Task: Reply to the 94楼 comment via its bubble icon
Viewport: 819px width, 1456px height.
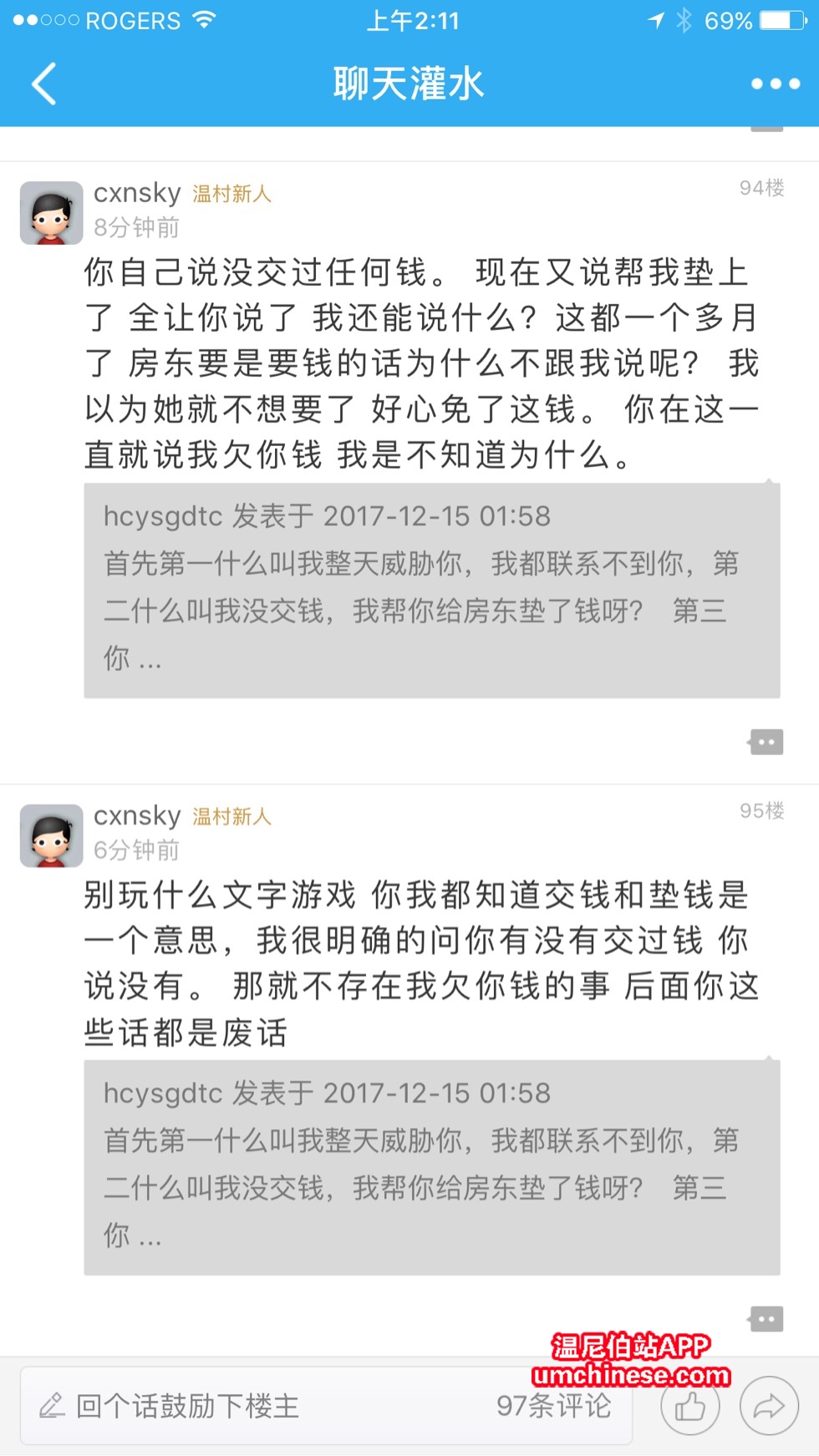Action: click(x=766, y=742)
